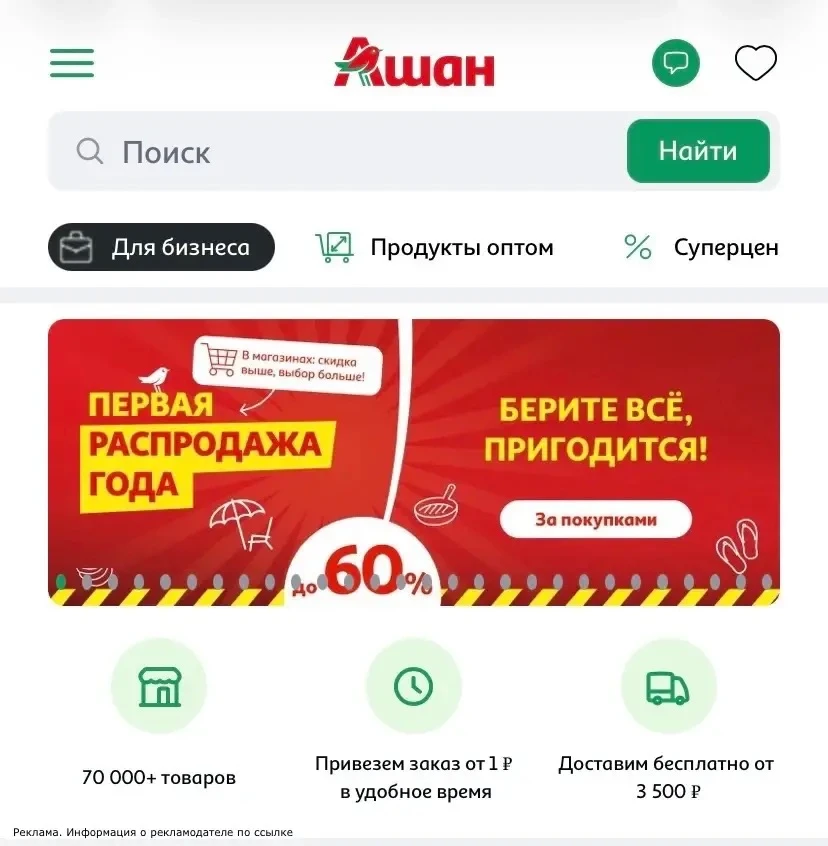This screenshot has height=846, width=828.
Task: Tap the Поиск search field
Action: [x=337, y=151]
